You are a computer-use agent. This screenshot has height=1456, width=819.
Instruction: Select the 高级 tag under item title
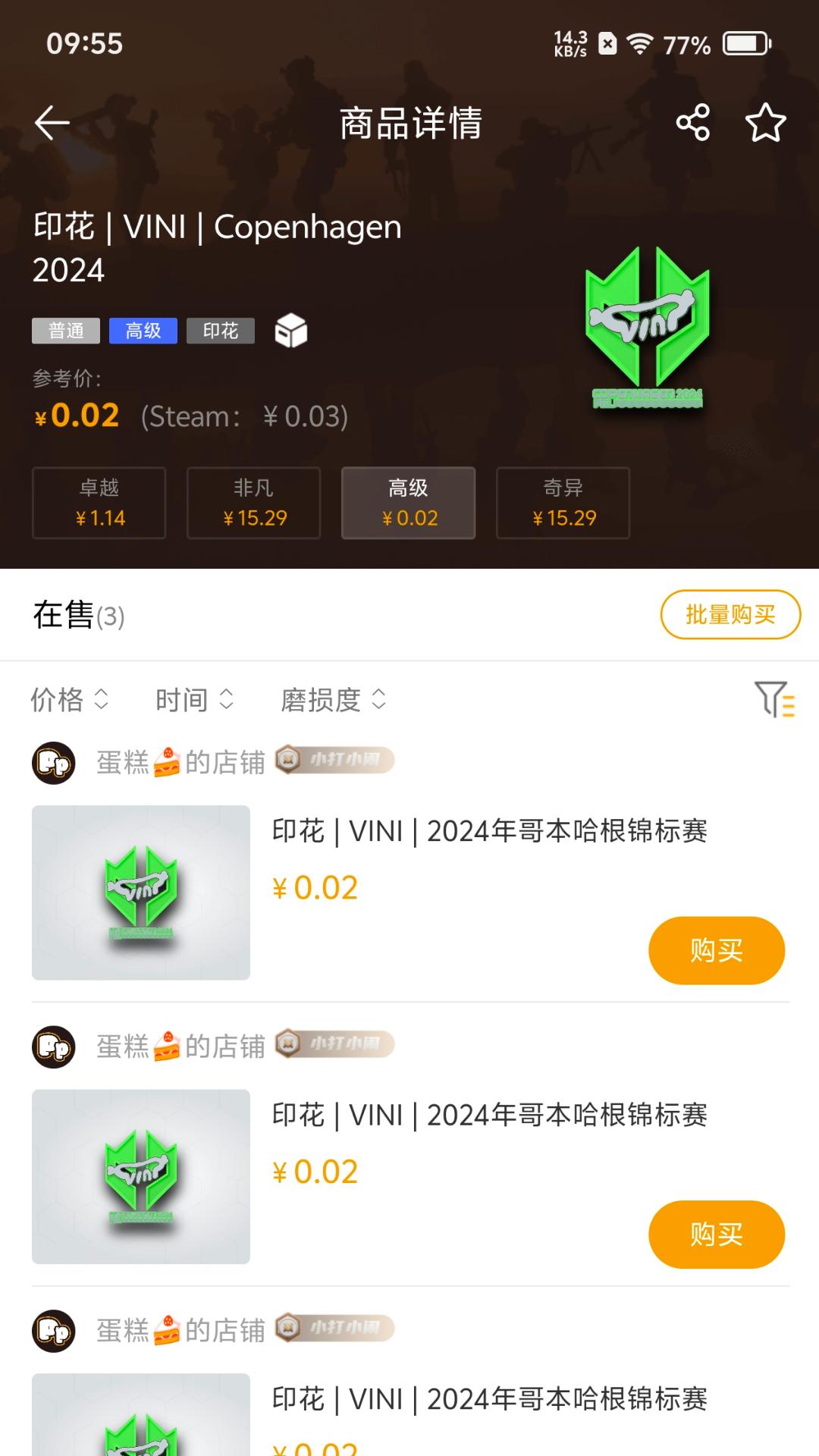coord(143,330)
